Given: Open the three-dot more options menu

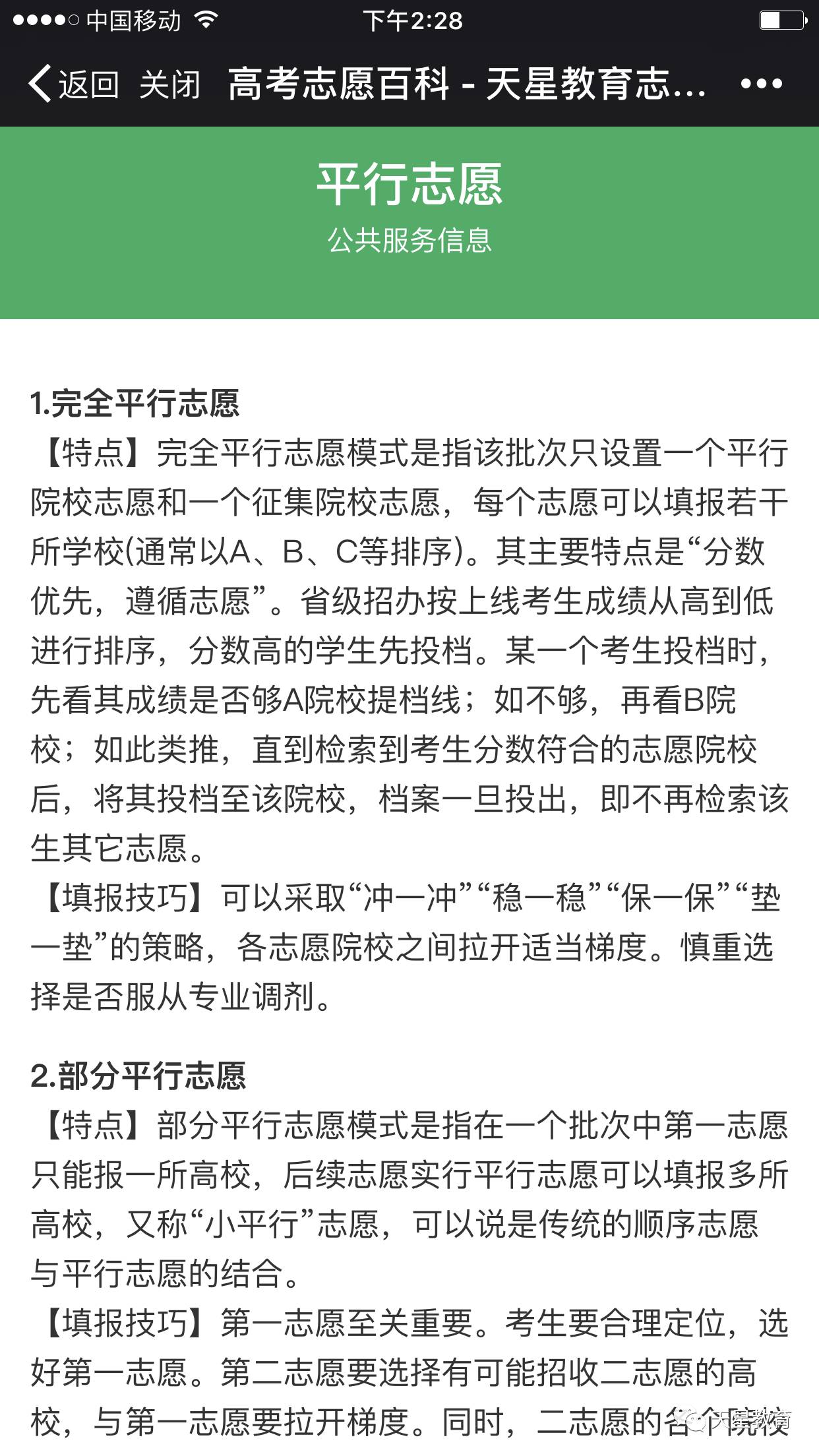Looking at the screenshot, I should (761, 84).
